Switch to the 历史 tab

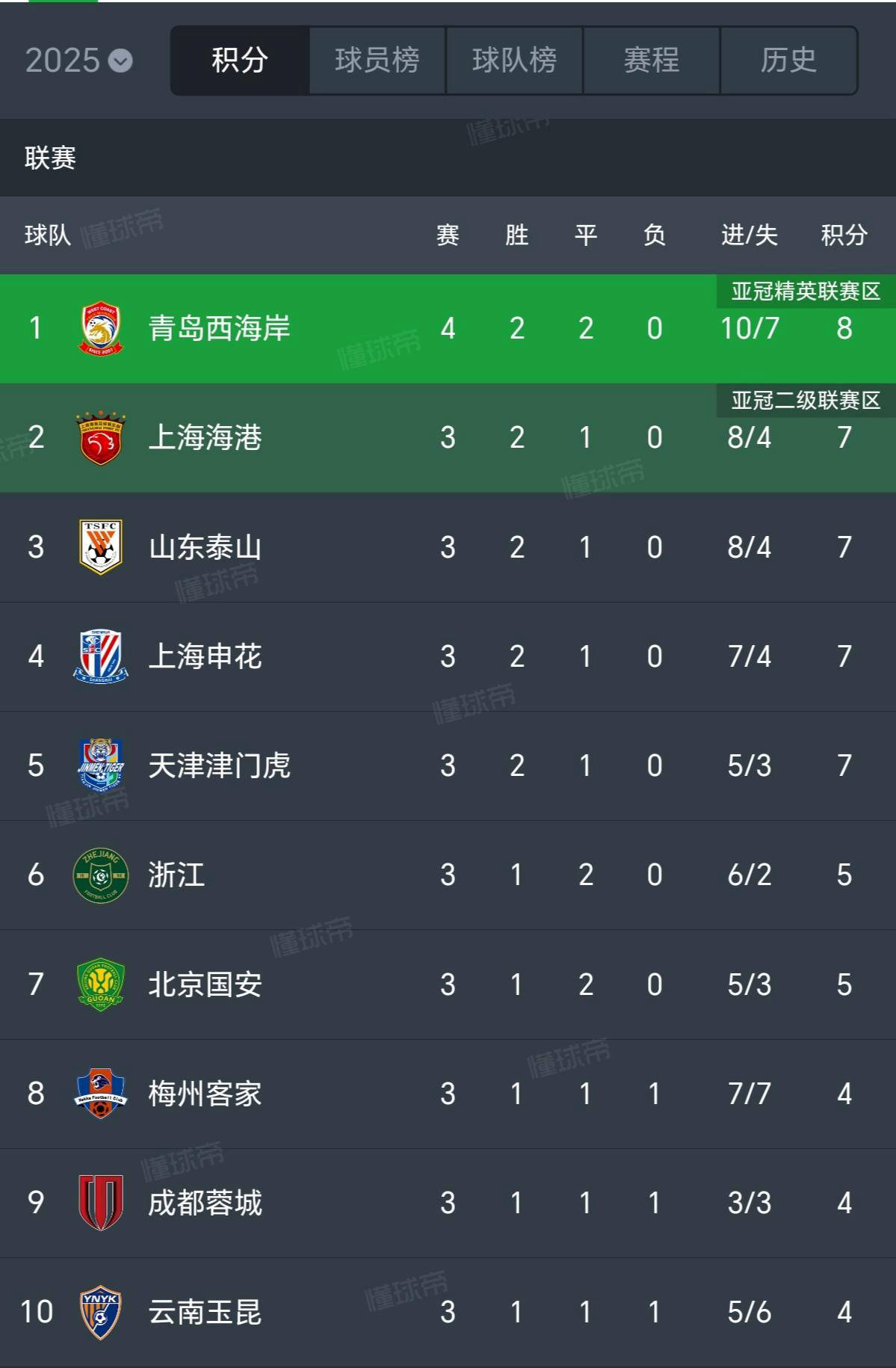point(788,61)
